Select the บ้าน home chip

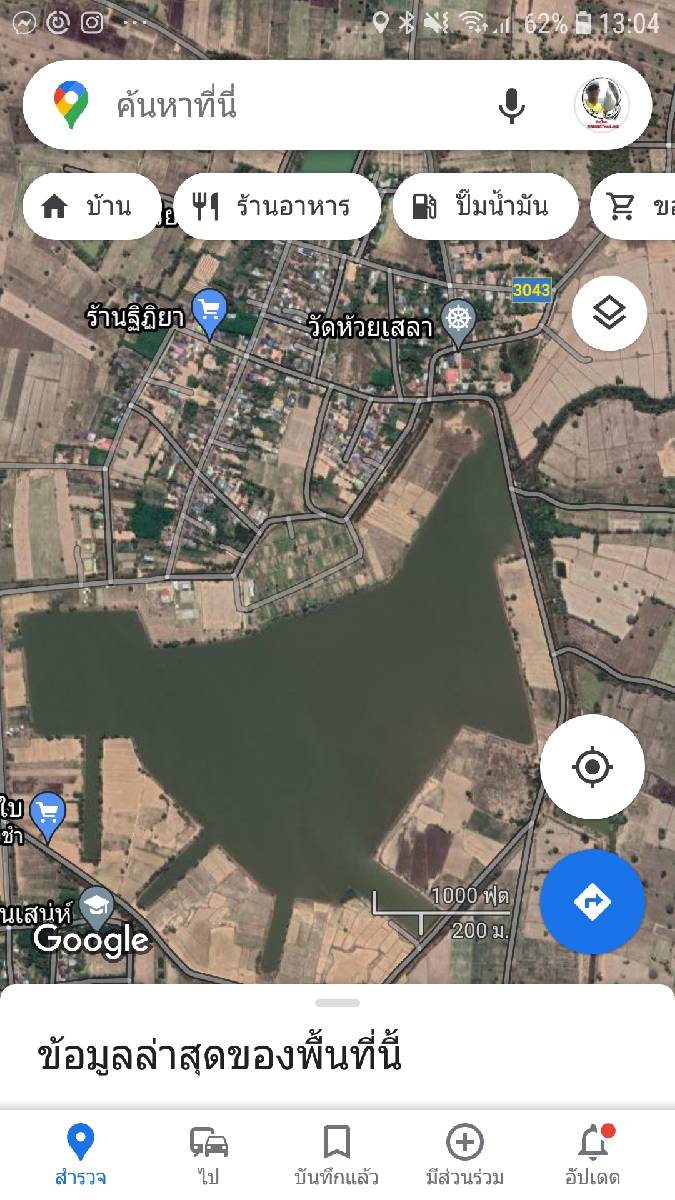tap(90, 207)
